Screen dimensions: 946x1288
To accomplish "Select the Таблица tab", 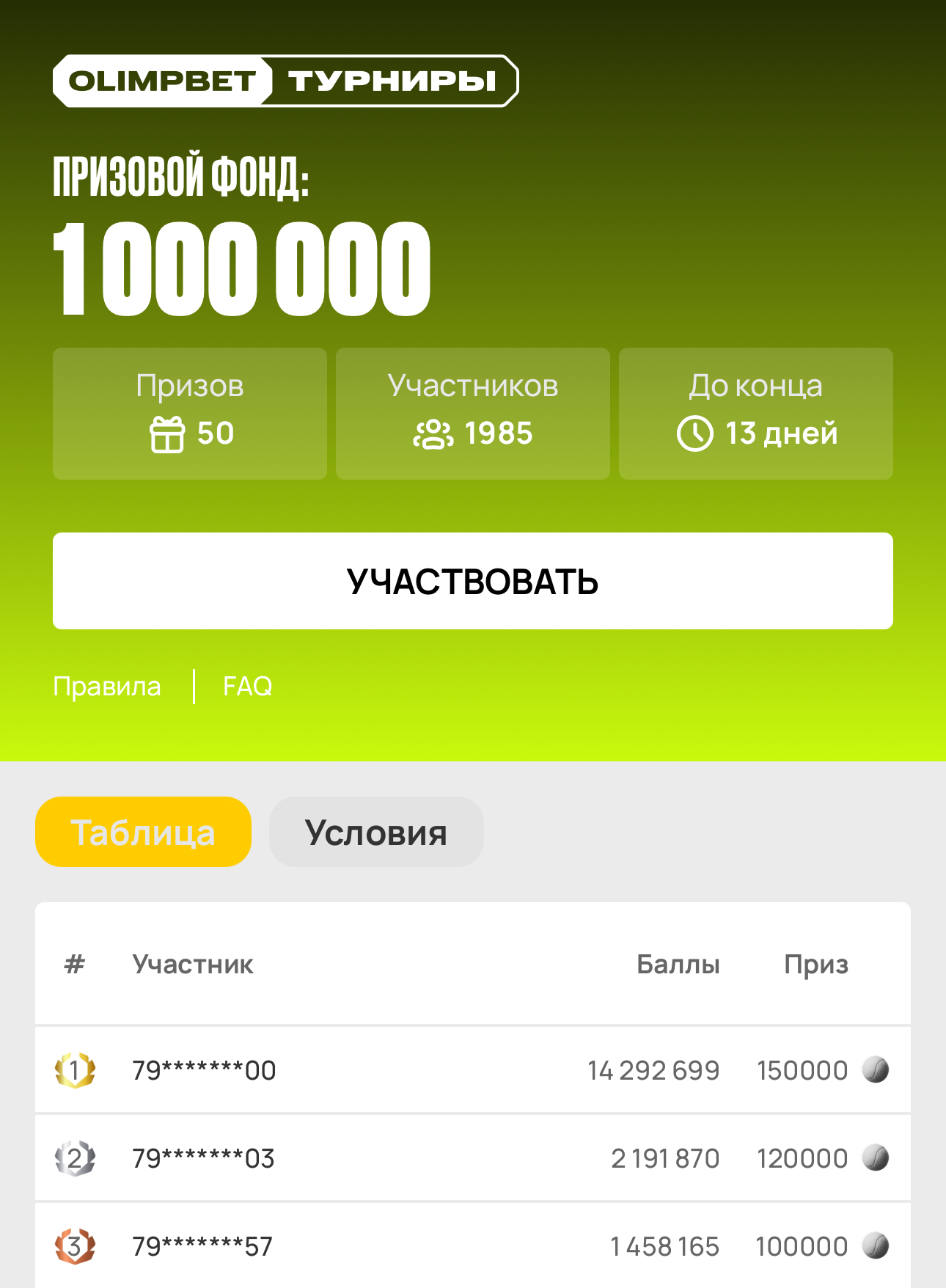I will [x=143, y=833].
